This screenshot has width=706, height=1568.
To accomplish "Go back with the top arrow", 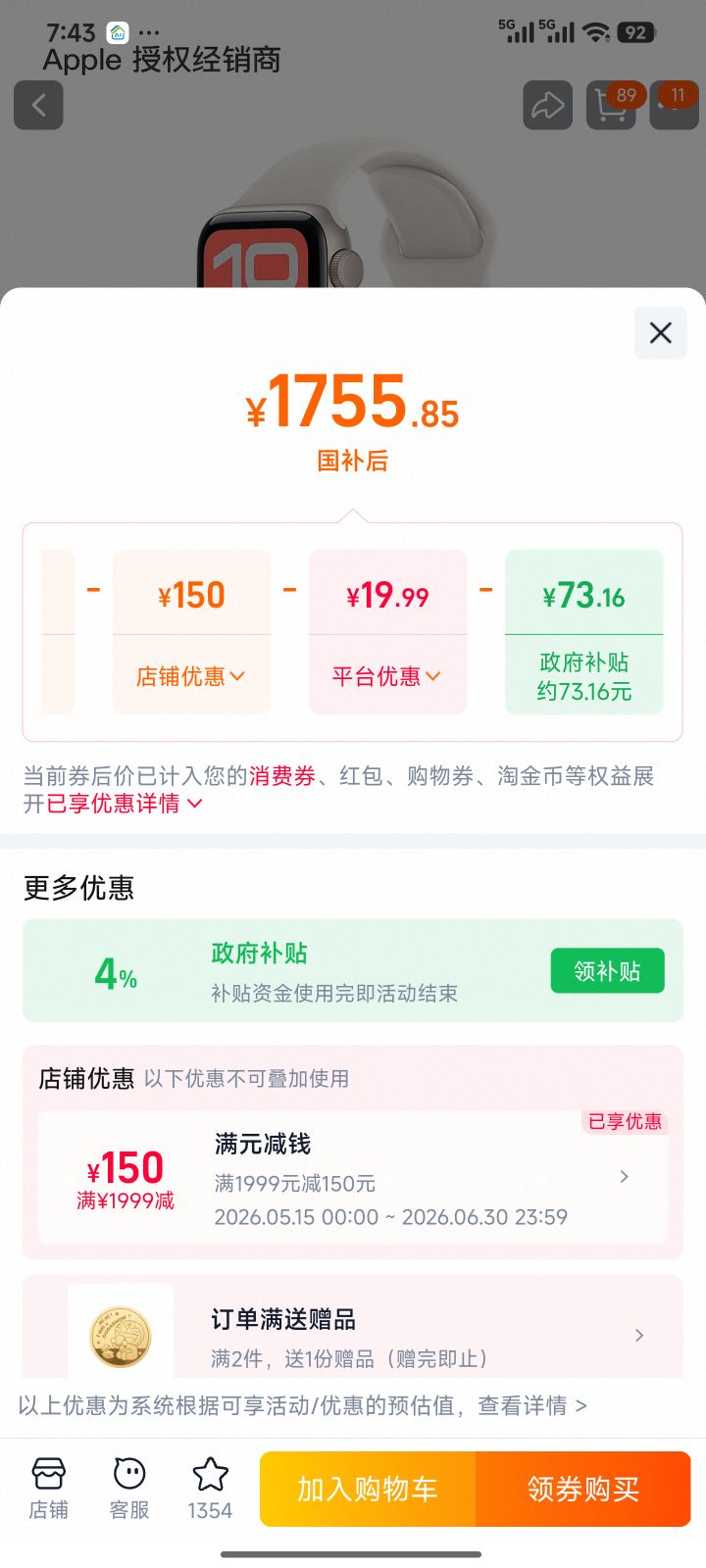I will tap(38, 105).
